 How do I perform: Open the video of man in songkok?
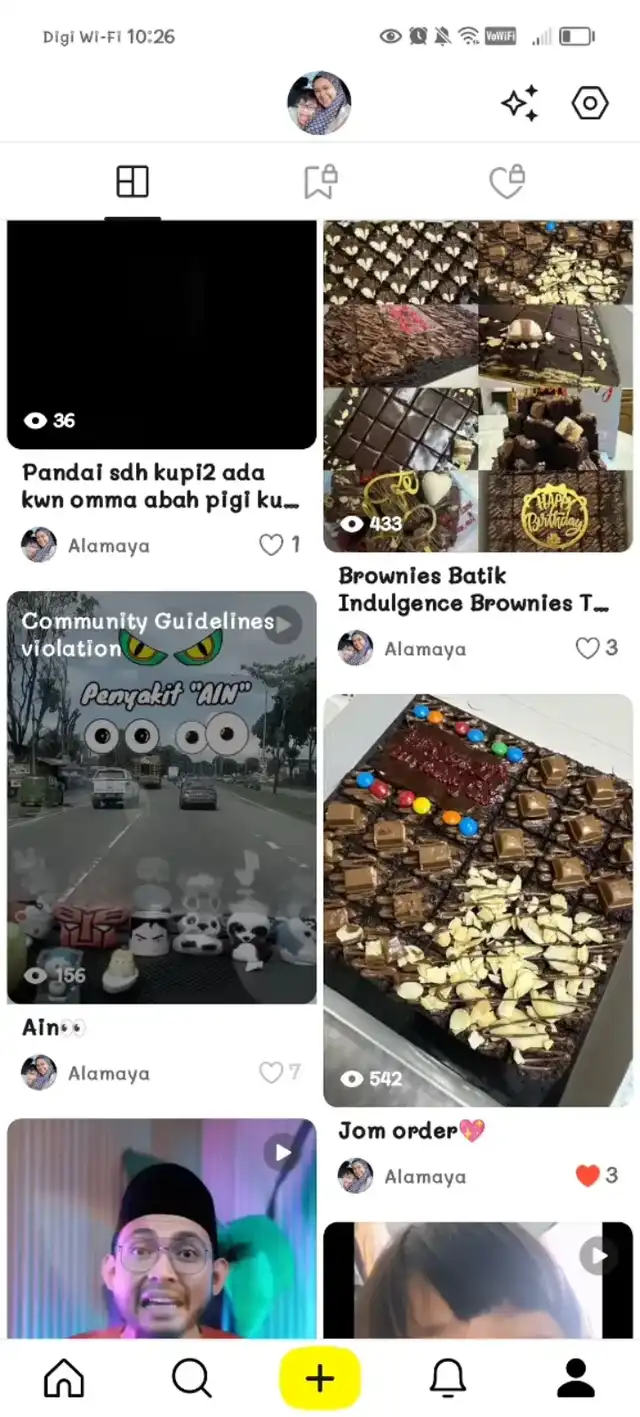click(x=162, y=1228)
